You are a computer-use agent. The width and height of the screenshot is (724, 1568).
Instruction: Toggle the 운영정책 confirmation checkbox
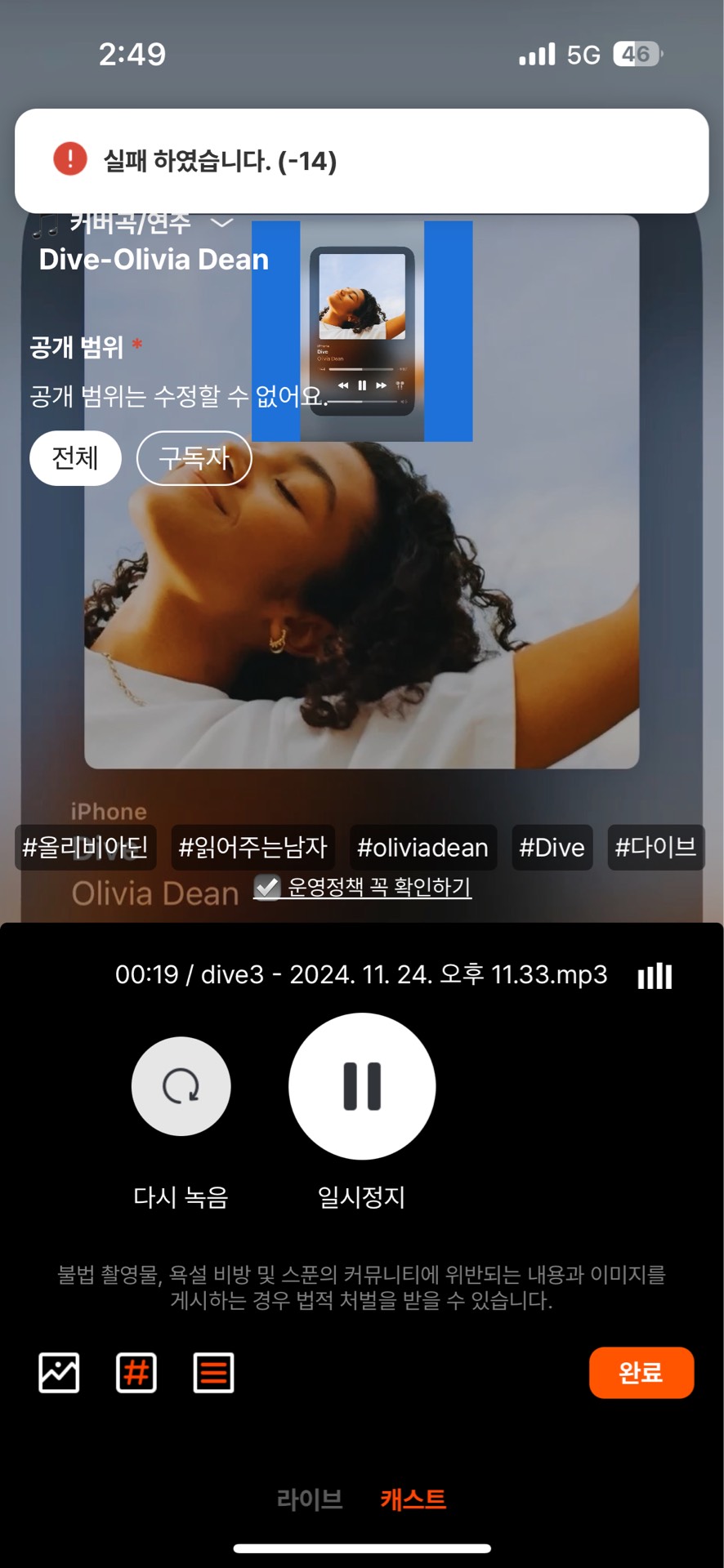pos(267,887)
